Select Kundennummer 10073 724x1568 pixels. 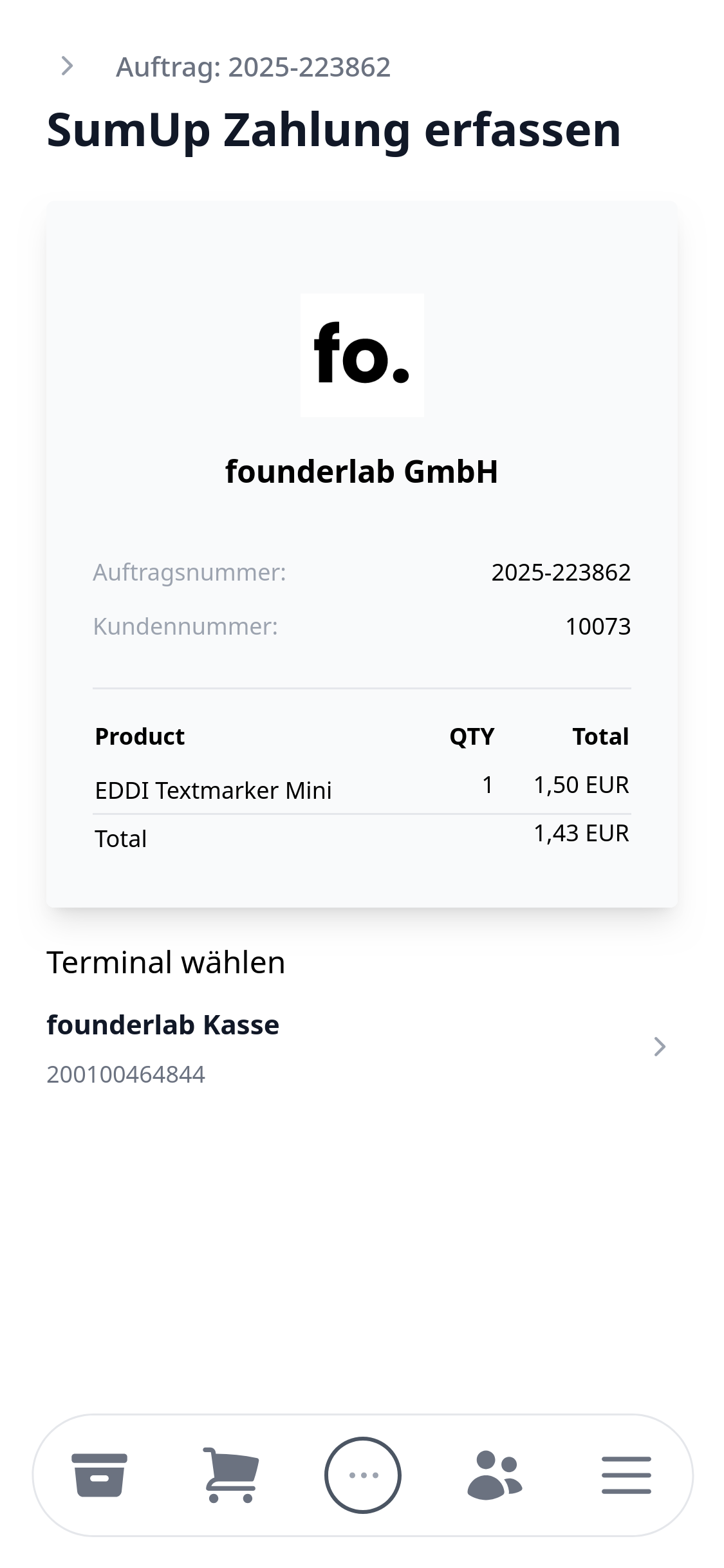[599, 626]
